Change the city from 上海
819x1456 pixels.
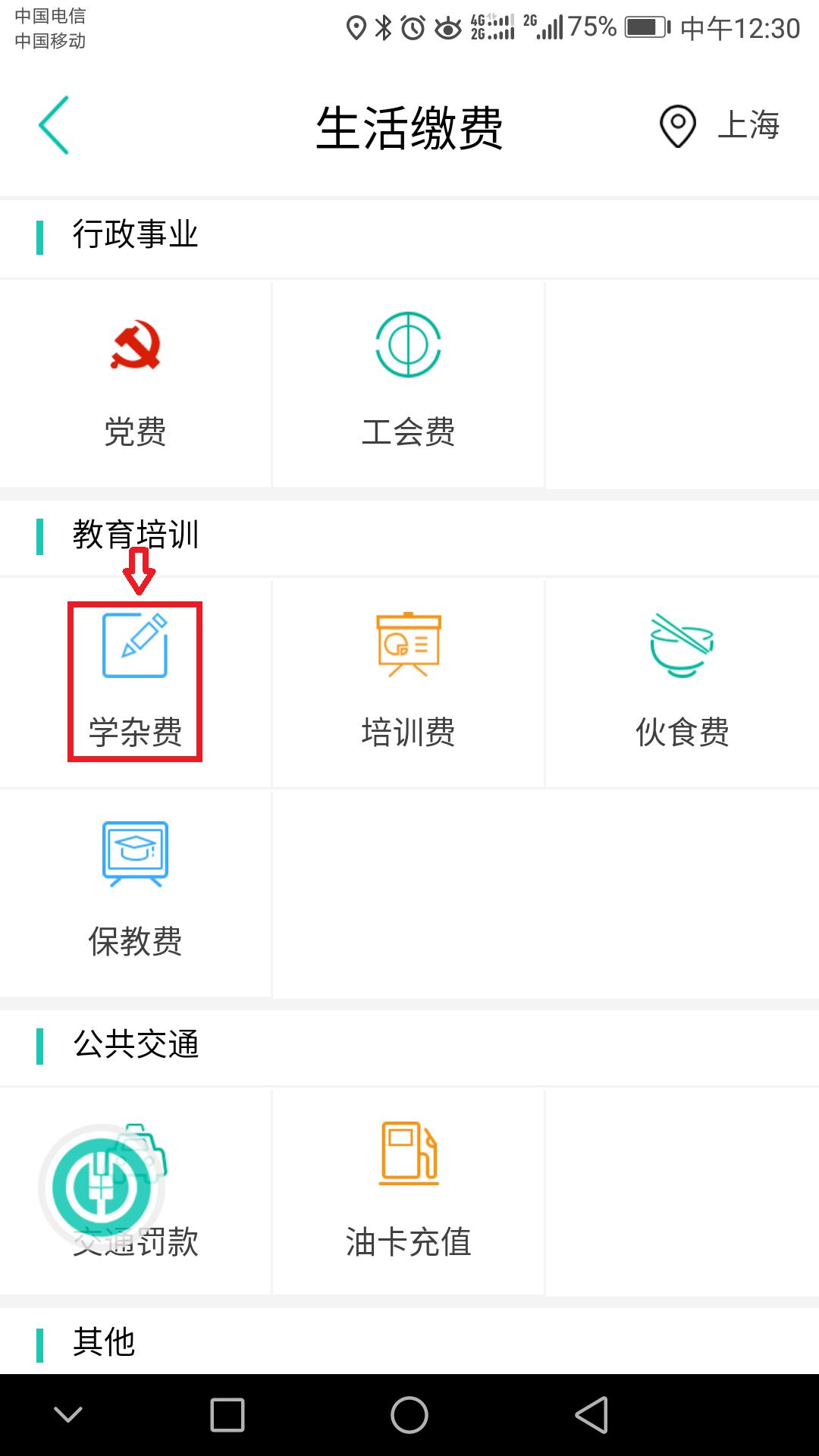point(720,126)
